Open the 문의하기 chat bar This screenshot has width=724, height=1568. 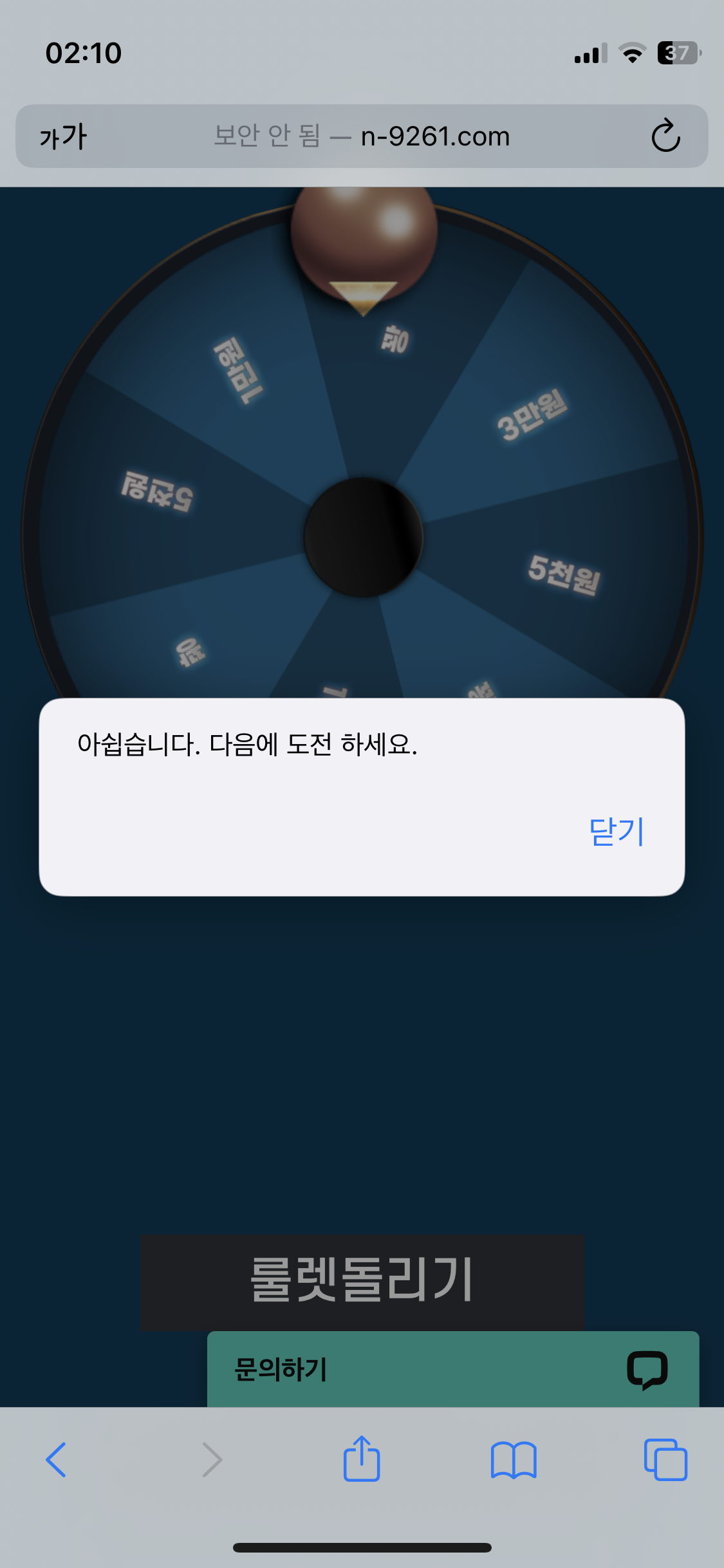click(x=453, y=1369)
